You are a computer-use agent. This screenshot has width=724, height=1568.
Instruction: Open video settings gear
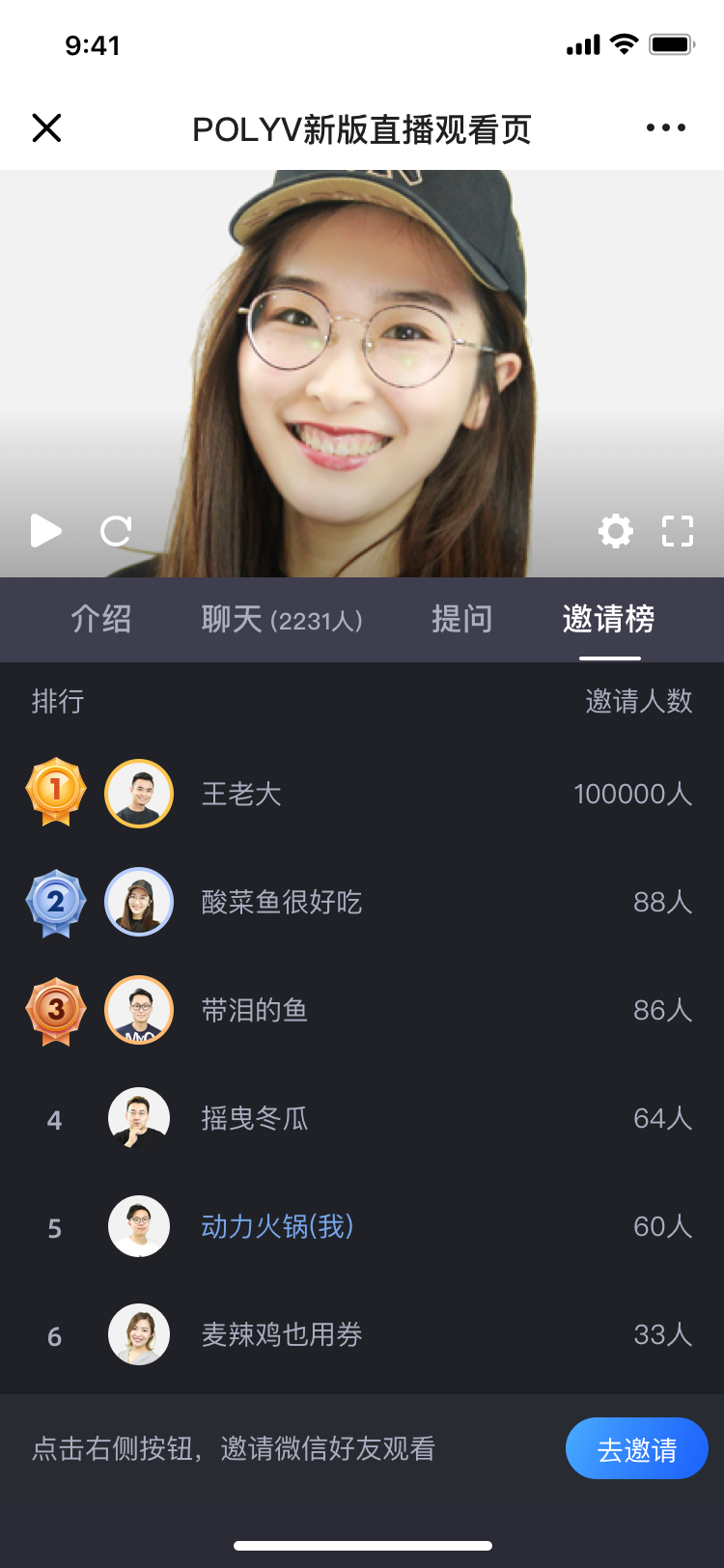click(616, 530)
